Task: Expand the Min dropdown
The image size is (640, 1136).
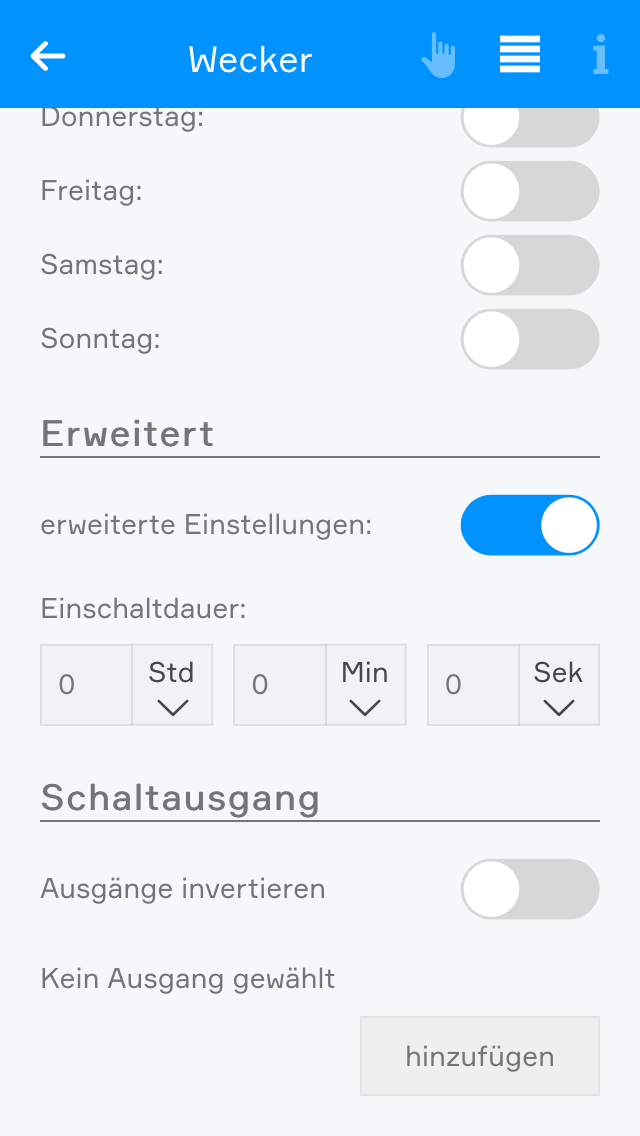Action: (x=365, y=686)
